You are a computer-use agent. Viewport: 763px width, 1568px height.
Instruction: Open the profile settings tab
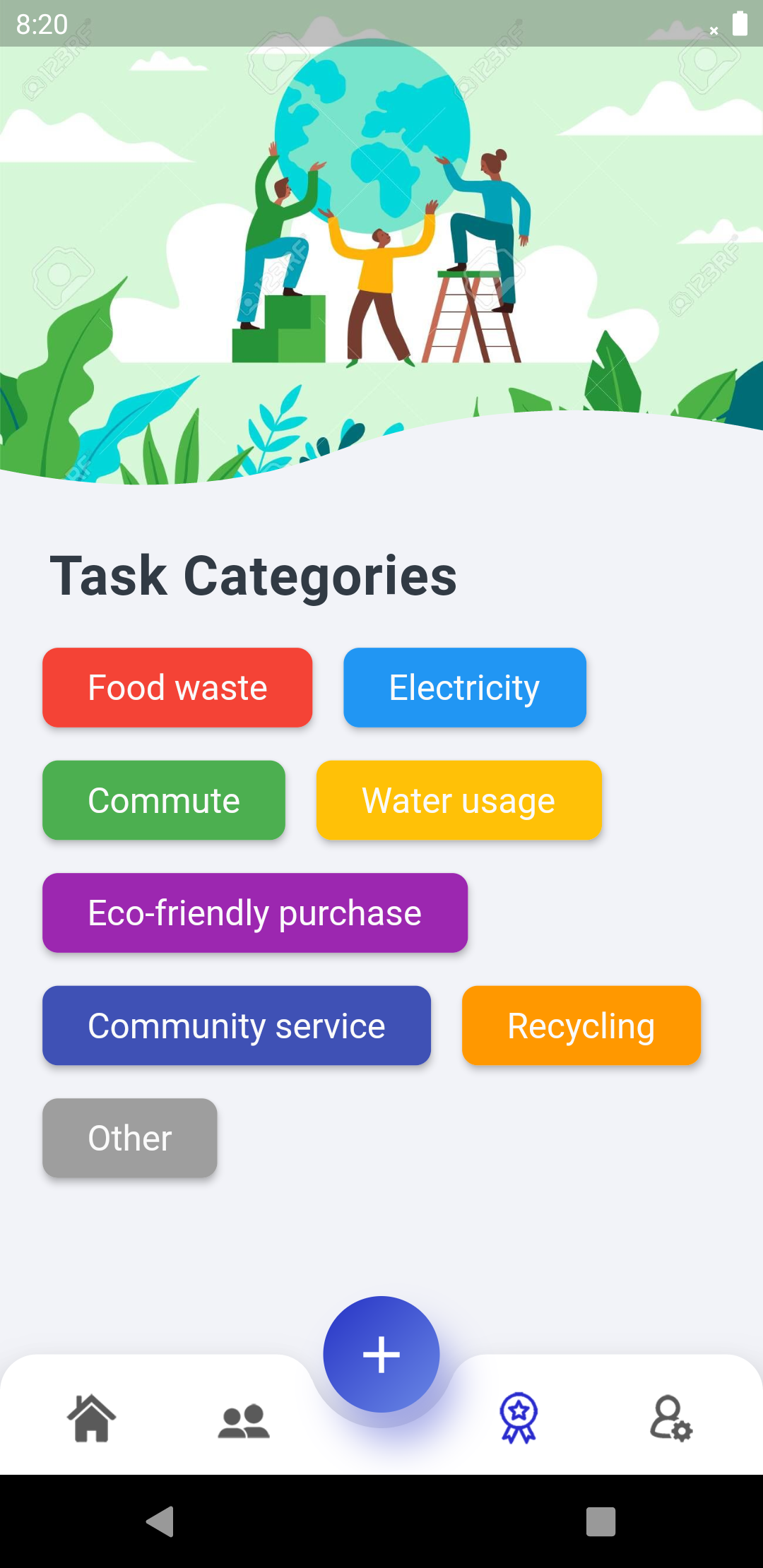pos(670,1418)
